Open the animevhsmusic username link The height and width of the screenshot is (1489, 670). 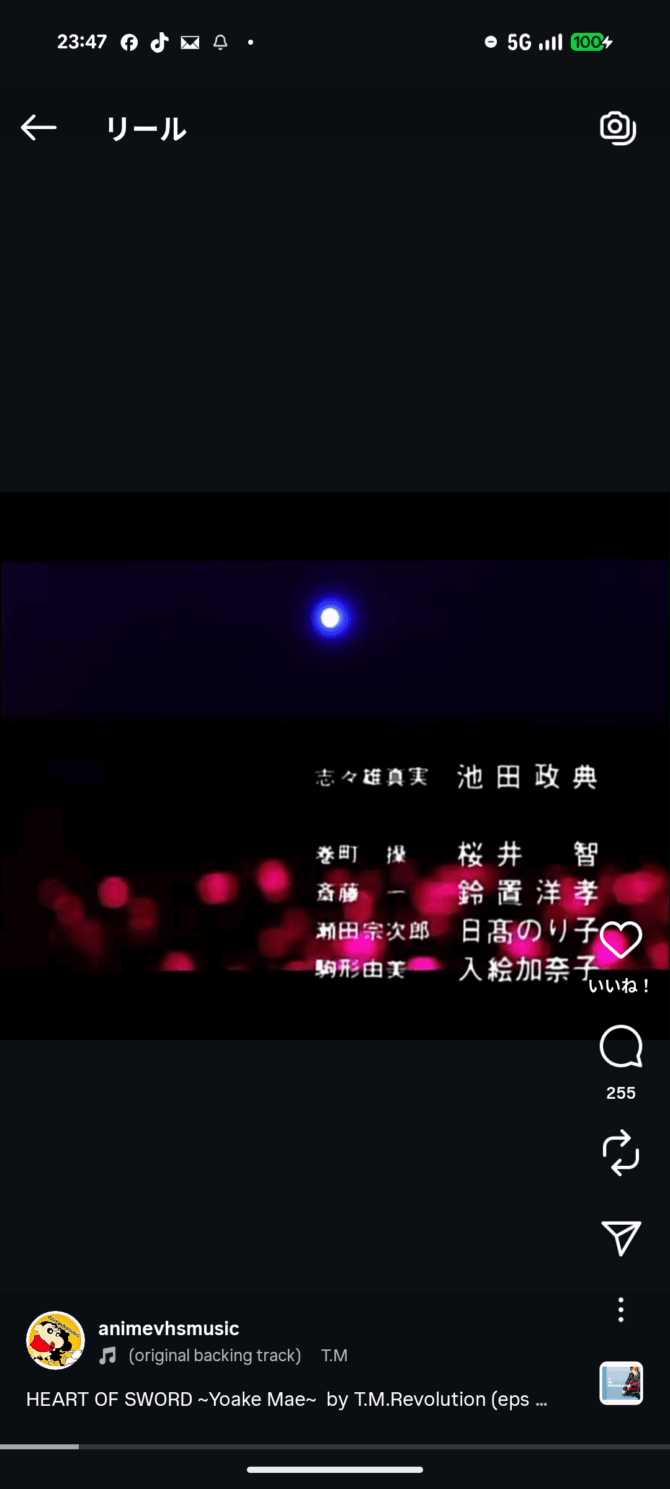tap(168, 1328)
